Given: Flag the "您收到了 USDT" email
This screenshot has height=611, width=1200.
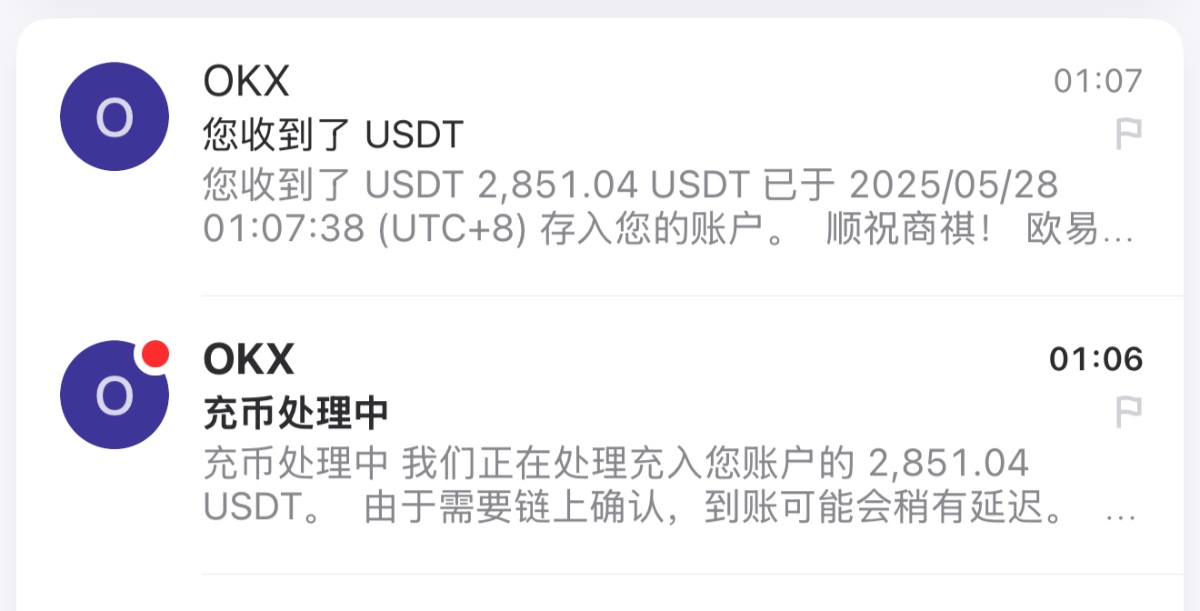Looking at the screenshot, I should click(x=1129, y=134).
